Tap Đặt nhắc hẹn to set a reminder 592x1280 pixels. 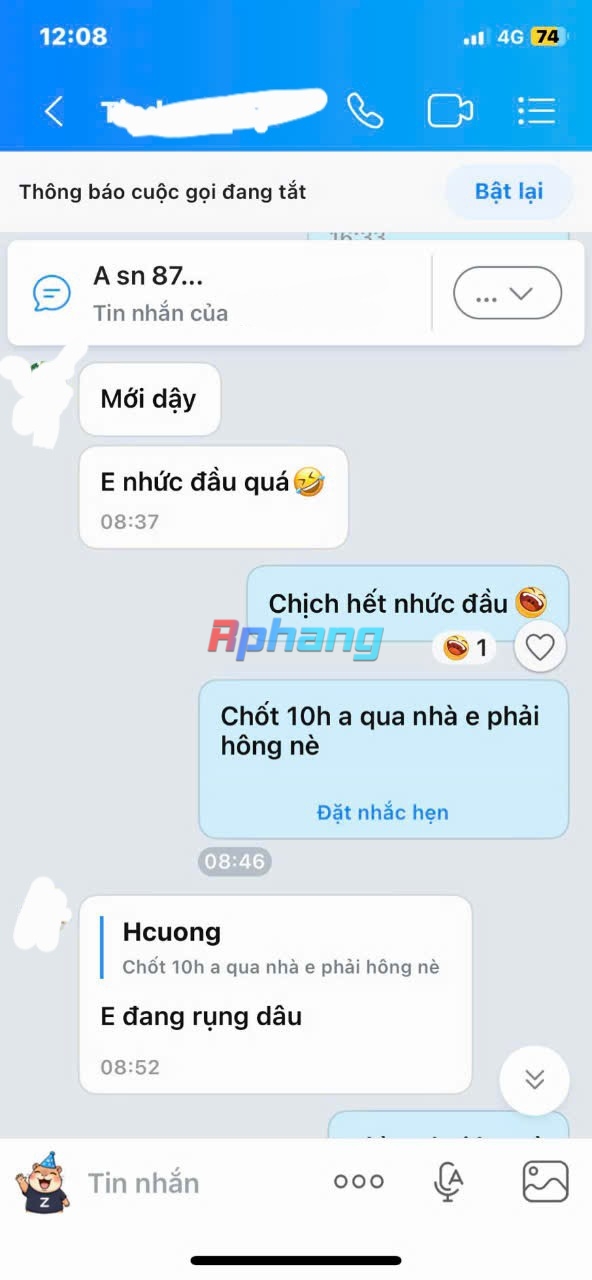tap(383, 812)
